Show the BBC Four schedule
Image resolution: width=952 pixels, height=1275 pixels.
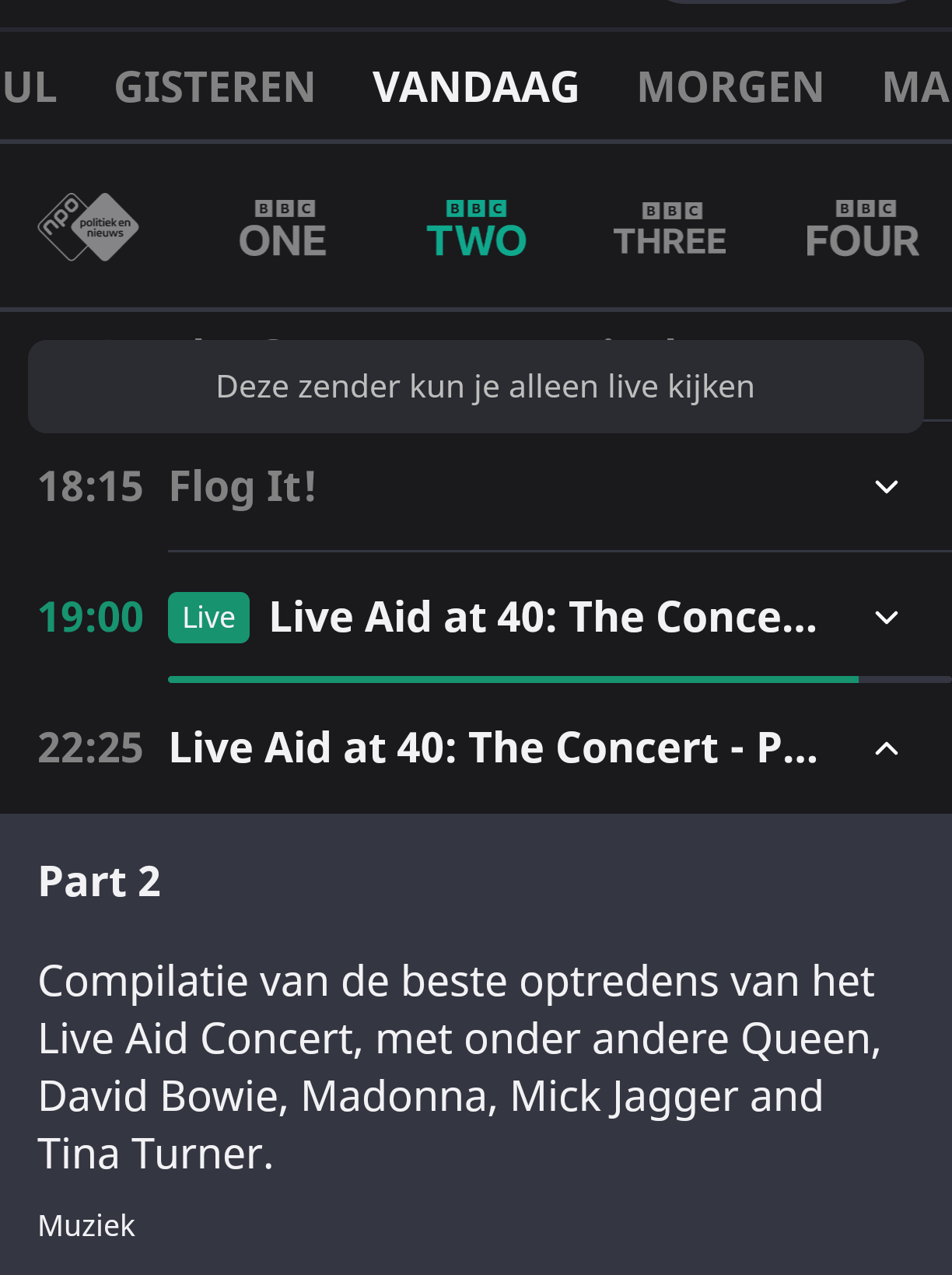tap(863, 229)
